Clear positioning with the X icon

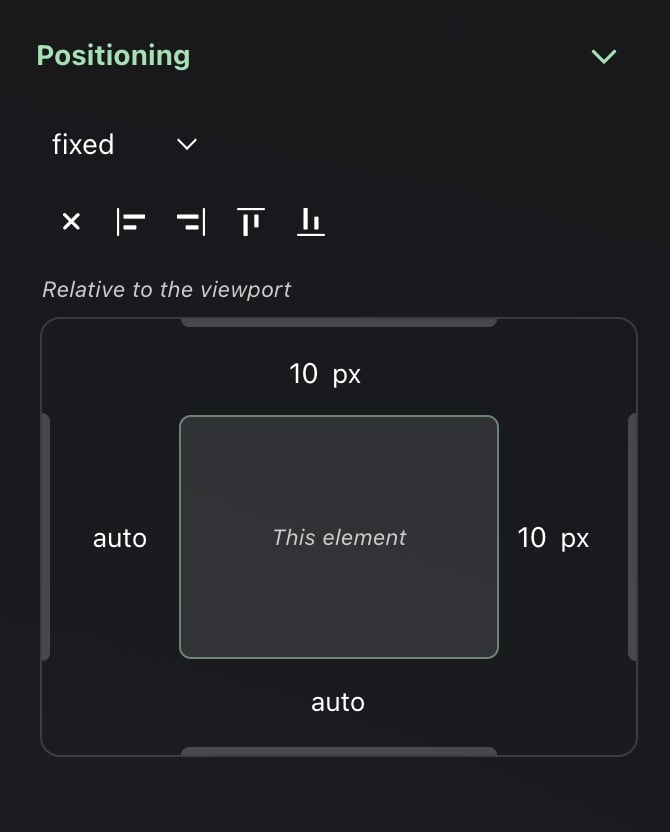71,222
